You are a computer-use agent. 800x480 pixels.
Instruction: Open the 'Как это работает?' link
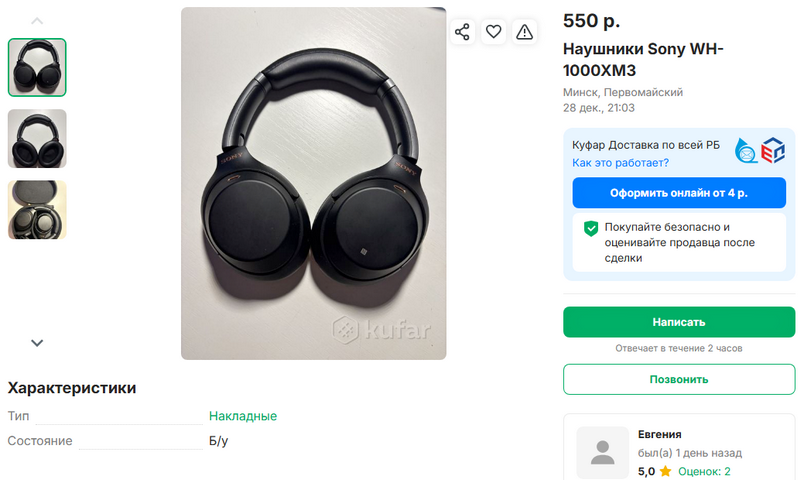pyautogui.click(x=620, y=162)
